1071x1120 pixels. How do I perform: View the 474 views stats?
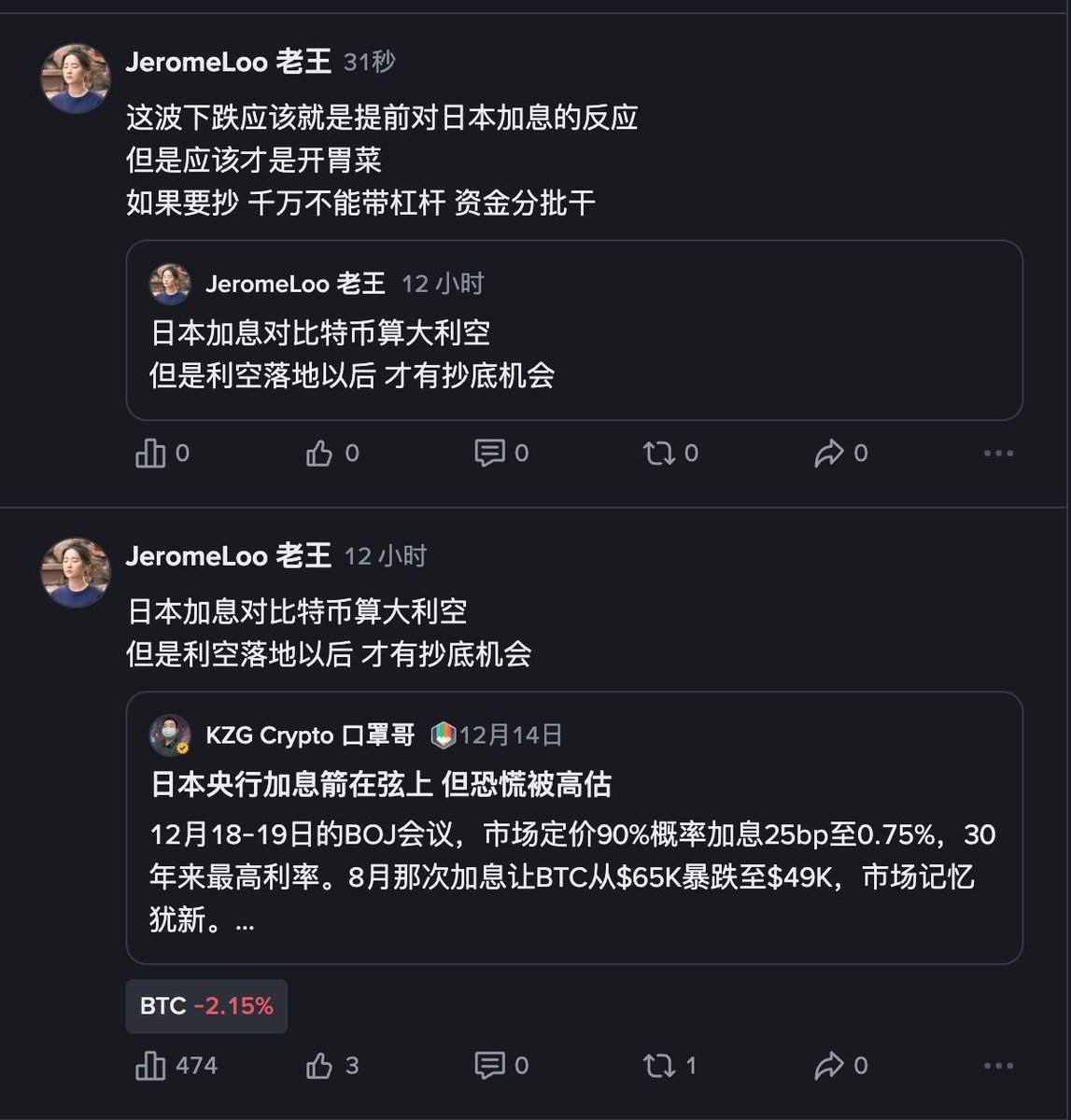pyautogui.click(x=150, y=1066)
